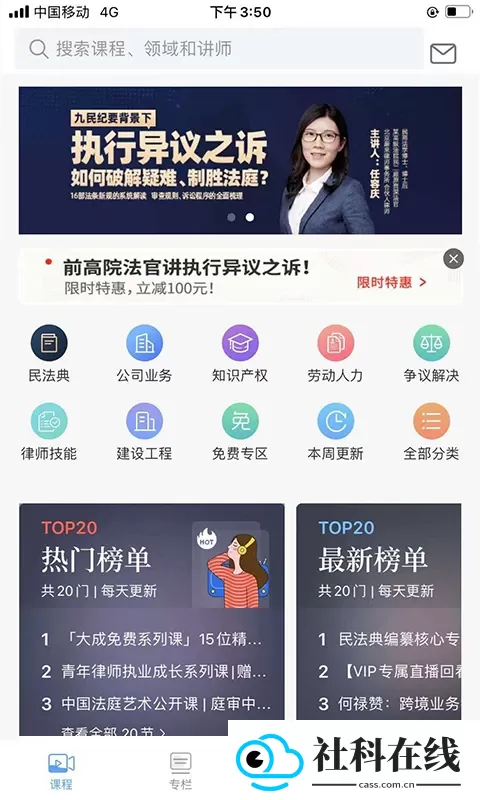This screenshot has width=480, height=800.
Task: Open the 建设工程 category
Action: tap(144, 432)
